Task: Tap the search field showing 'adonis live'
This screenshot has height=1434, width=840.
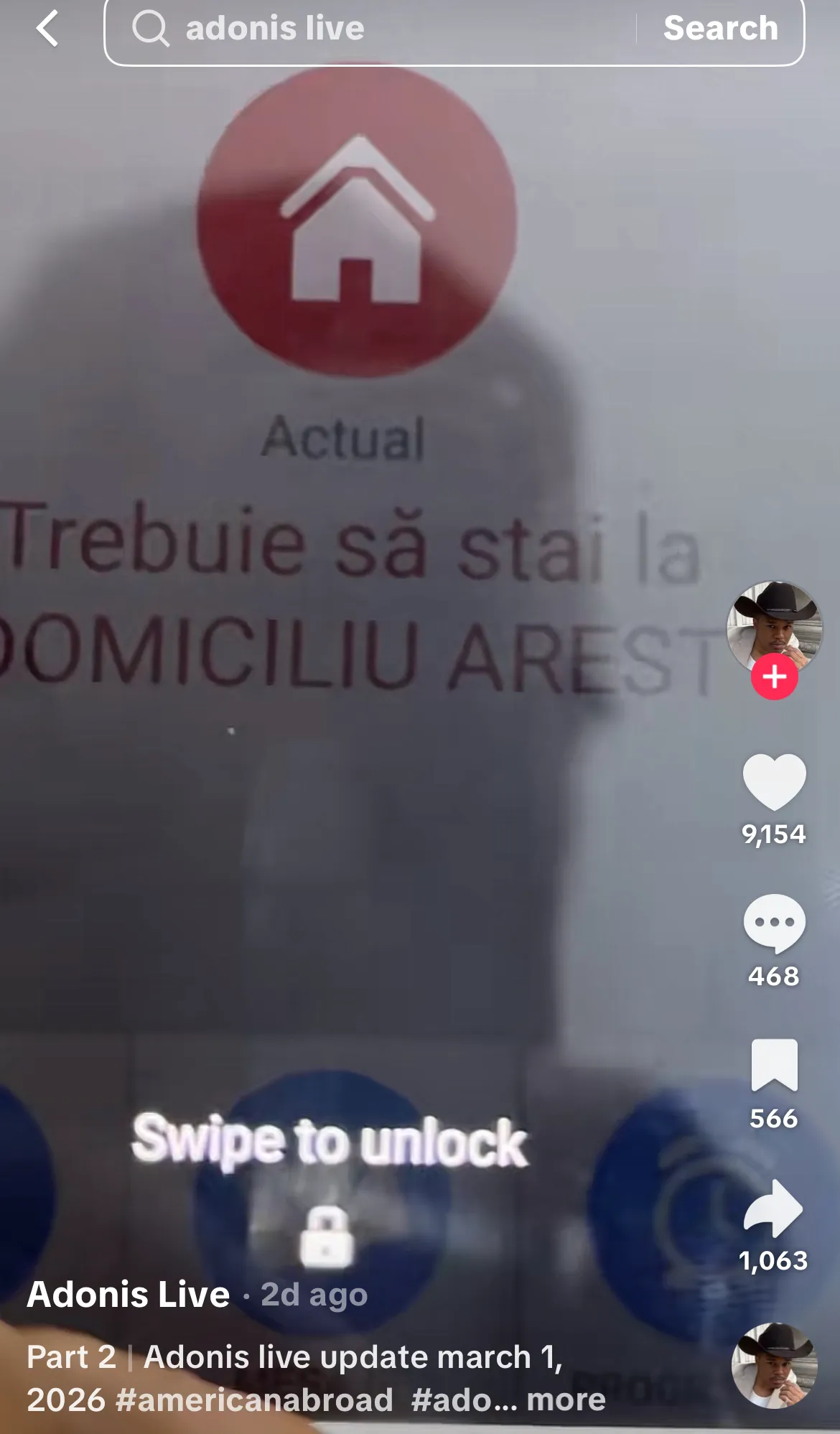Action: tap(373, 29)
